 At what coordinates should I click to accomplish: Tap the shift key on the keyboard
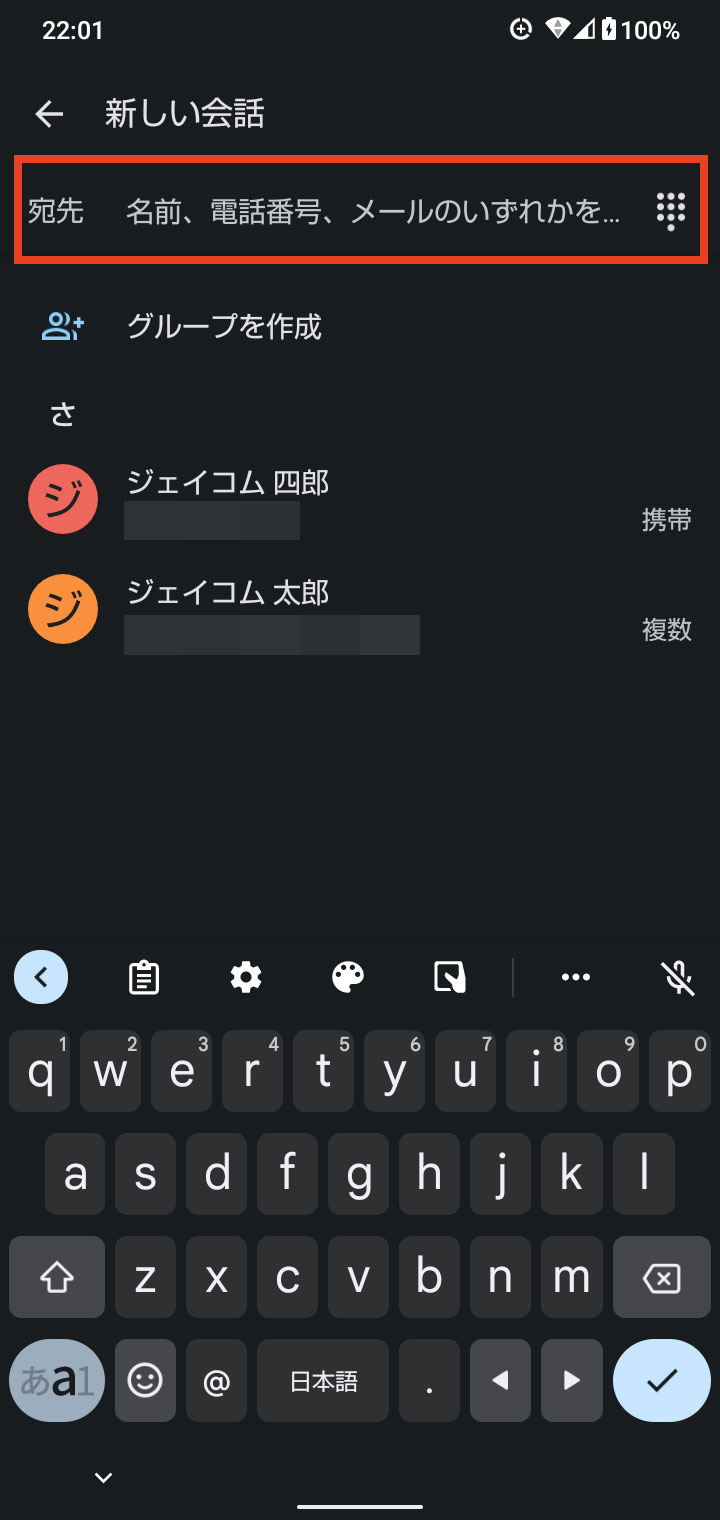click(x=57, y=1277)
